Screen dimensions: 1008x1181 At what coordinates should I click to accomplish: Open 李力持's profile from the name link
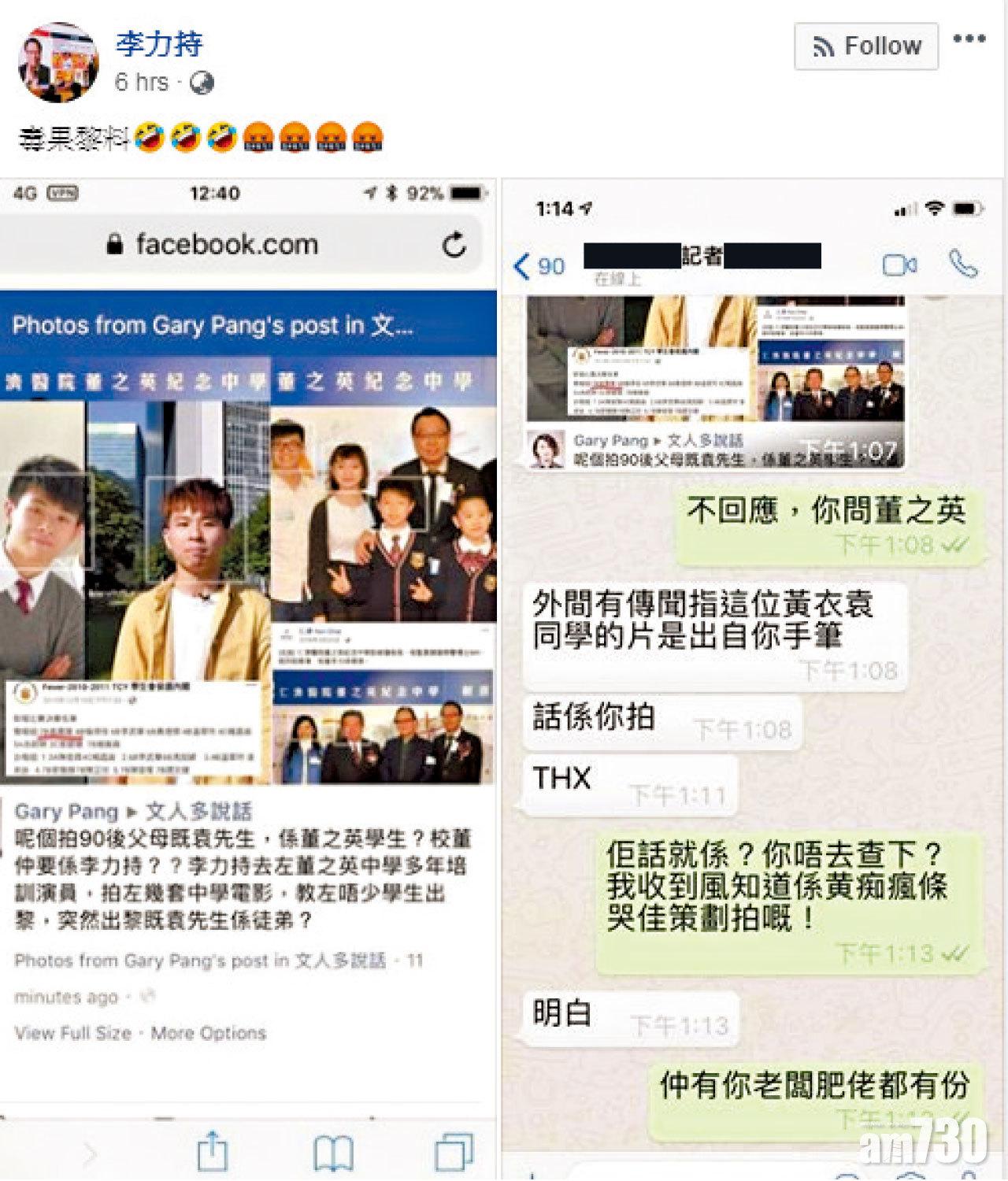[159, 43]
